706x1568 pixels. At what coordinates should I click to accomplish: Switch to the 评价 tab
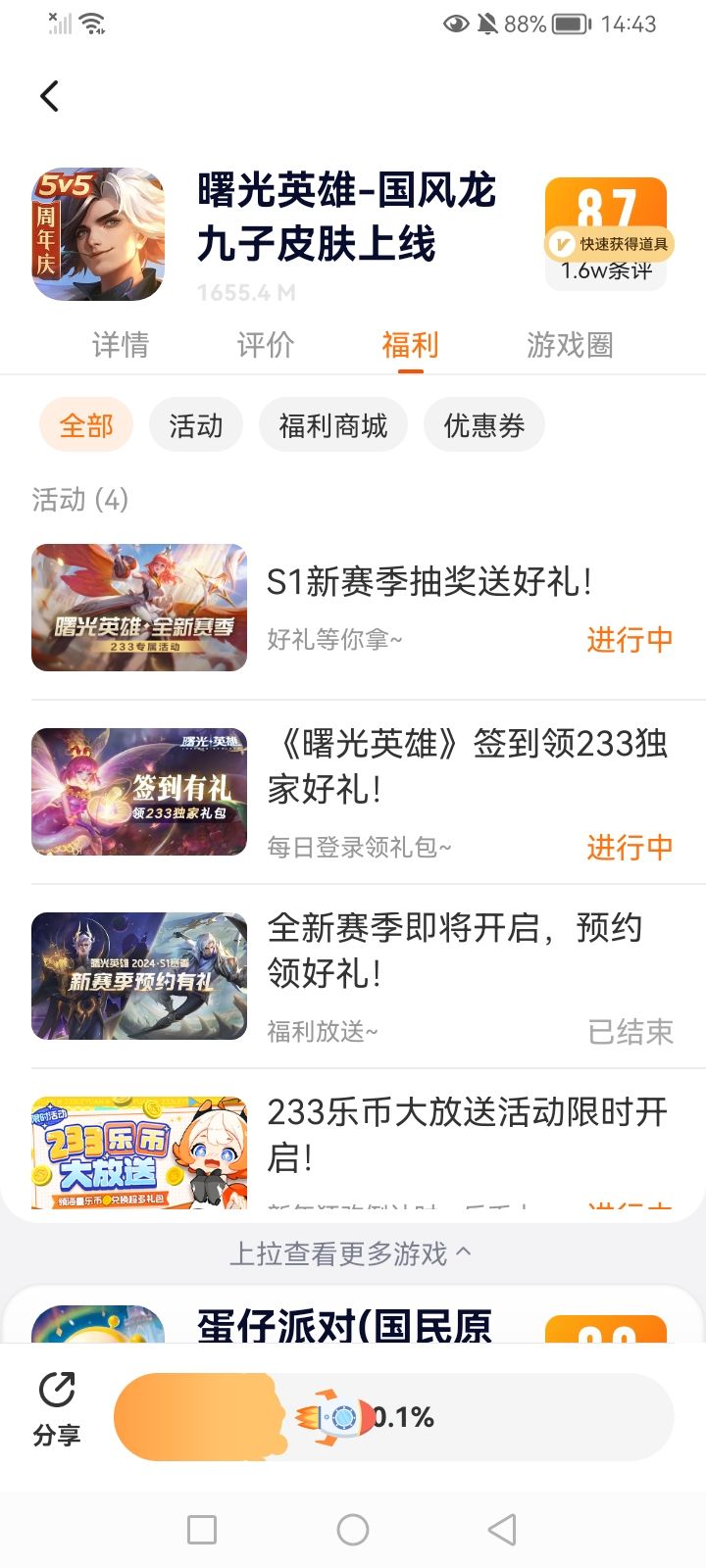tap(265, 345)
